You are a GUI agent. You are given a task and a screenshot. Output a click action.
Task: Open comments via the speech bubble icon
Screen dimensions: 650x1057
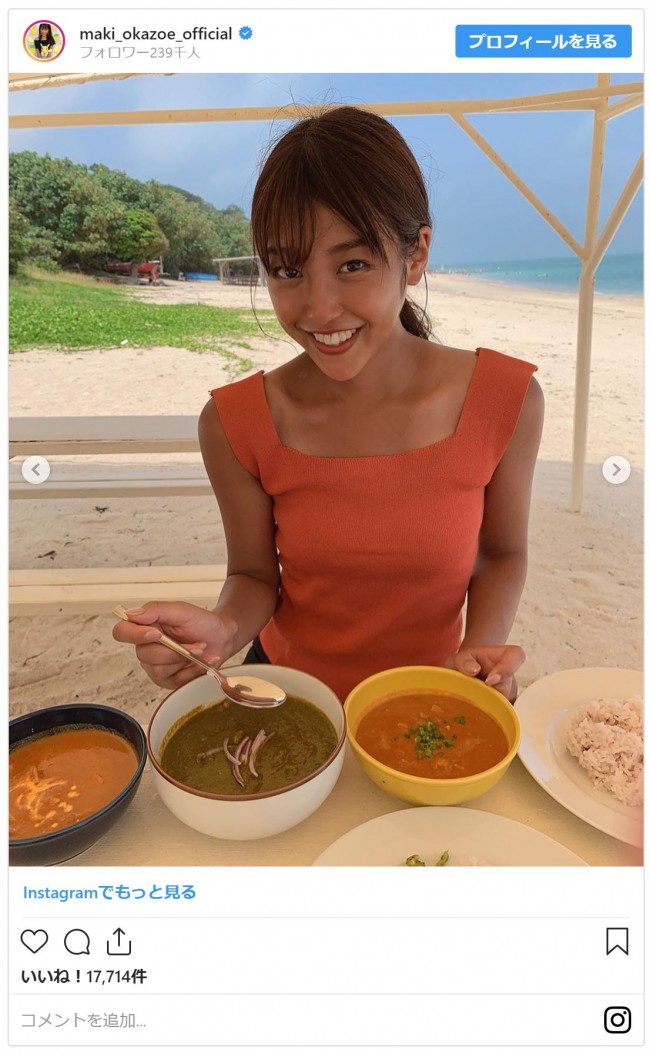click(x=77, y=942)
